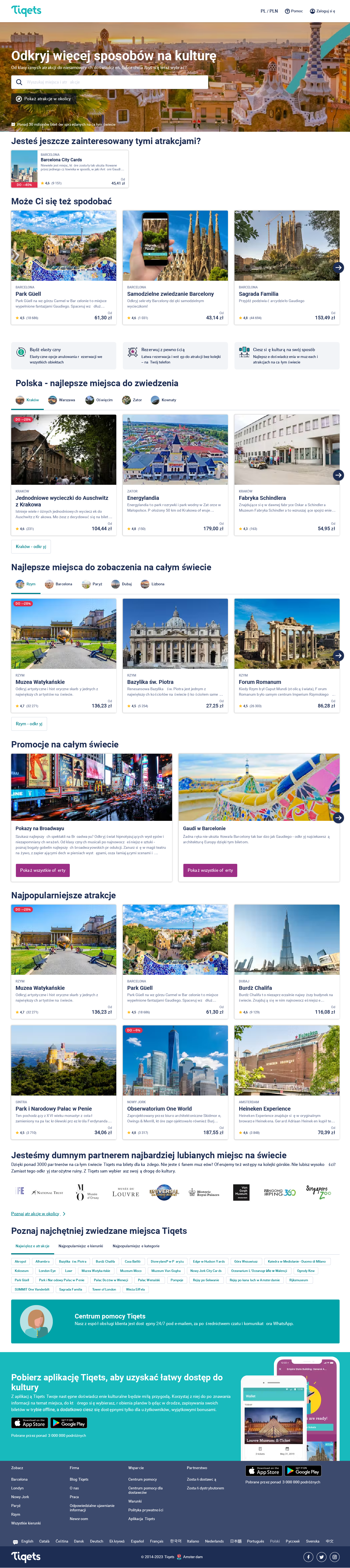
Task: Tap Zaloguj się to log in
Action: coord(322,11)
